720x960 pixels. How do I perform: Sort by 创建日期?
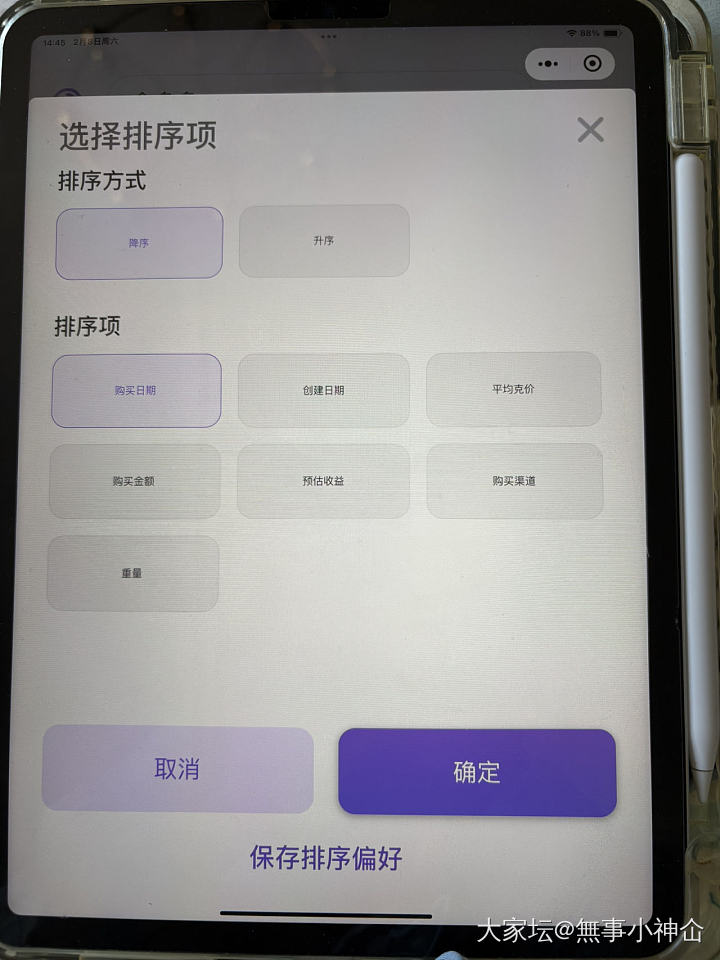(323, 390)
